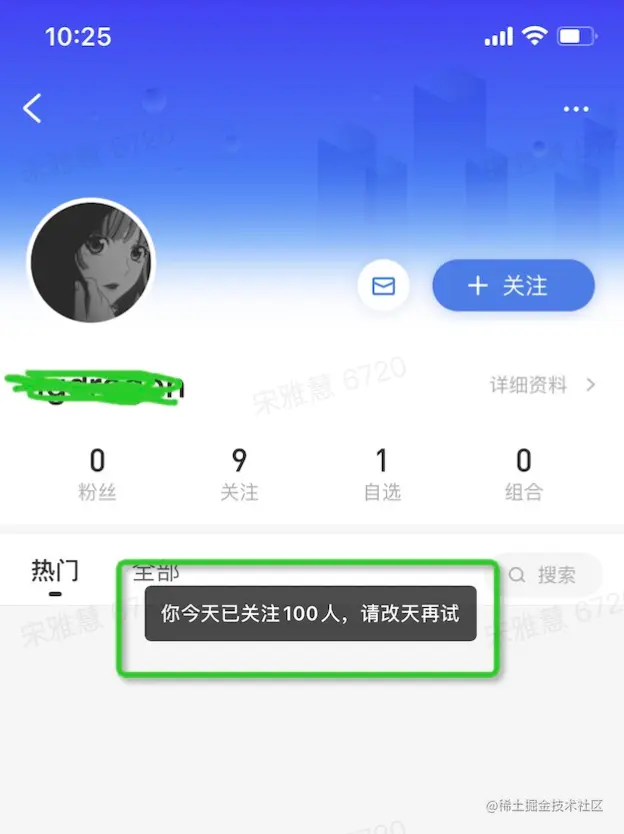624x834 pixels.
Task: Open 详细资料 profile details
Action: 542,385
